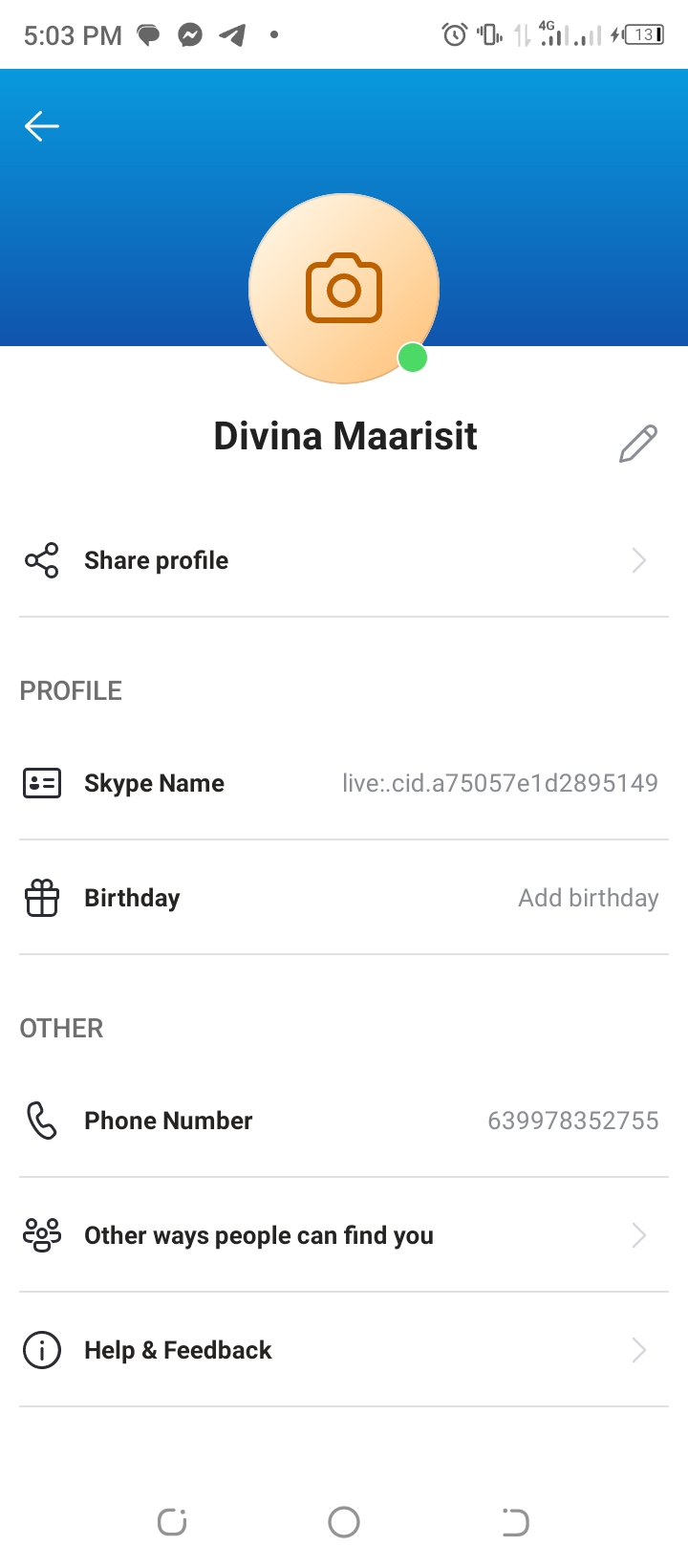Tap the system home button
688x1568 pixels.
(x=344, y=1522)
